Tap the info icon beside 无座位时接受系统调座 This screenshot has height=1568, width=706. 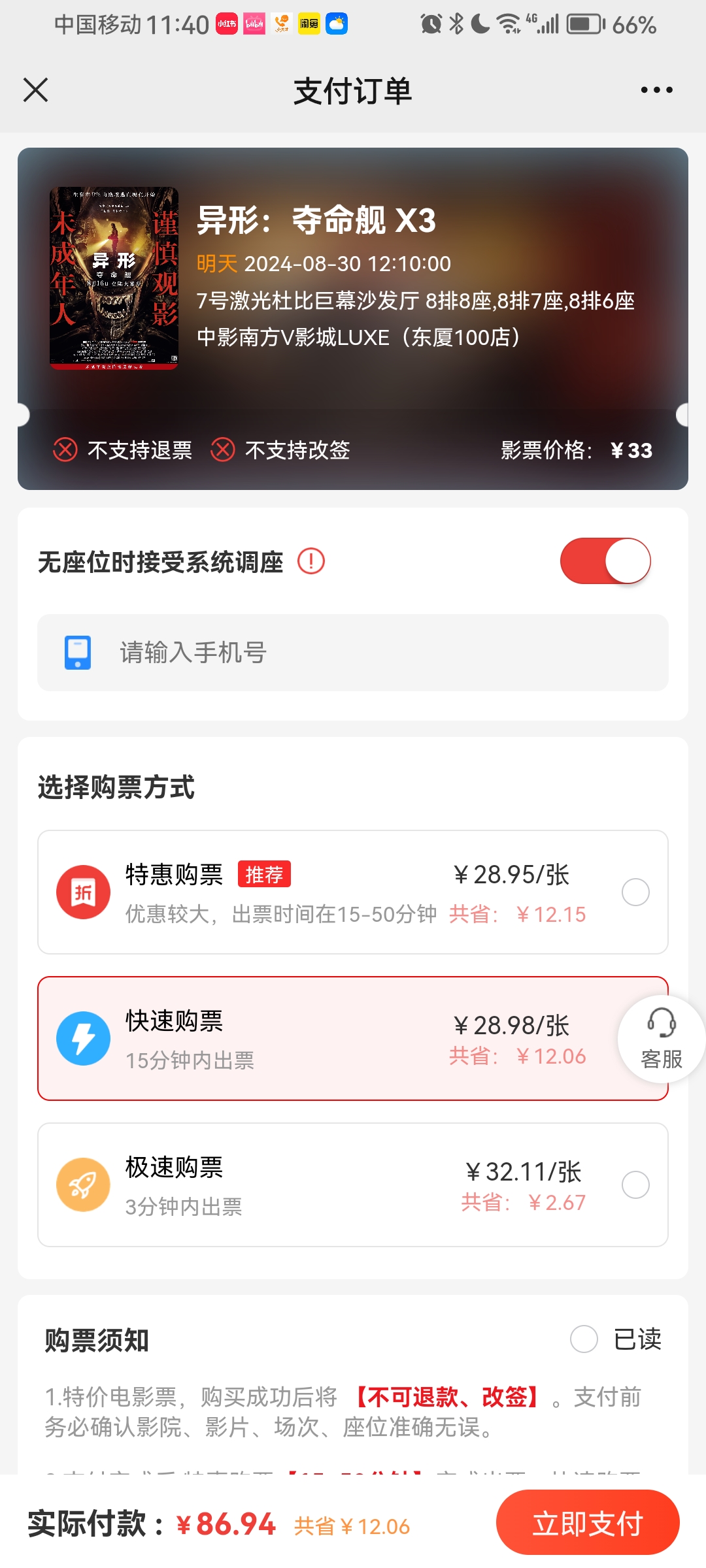click(x=311, y=561)
